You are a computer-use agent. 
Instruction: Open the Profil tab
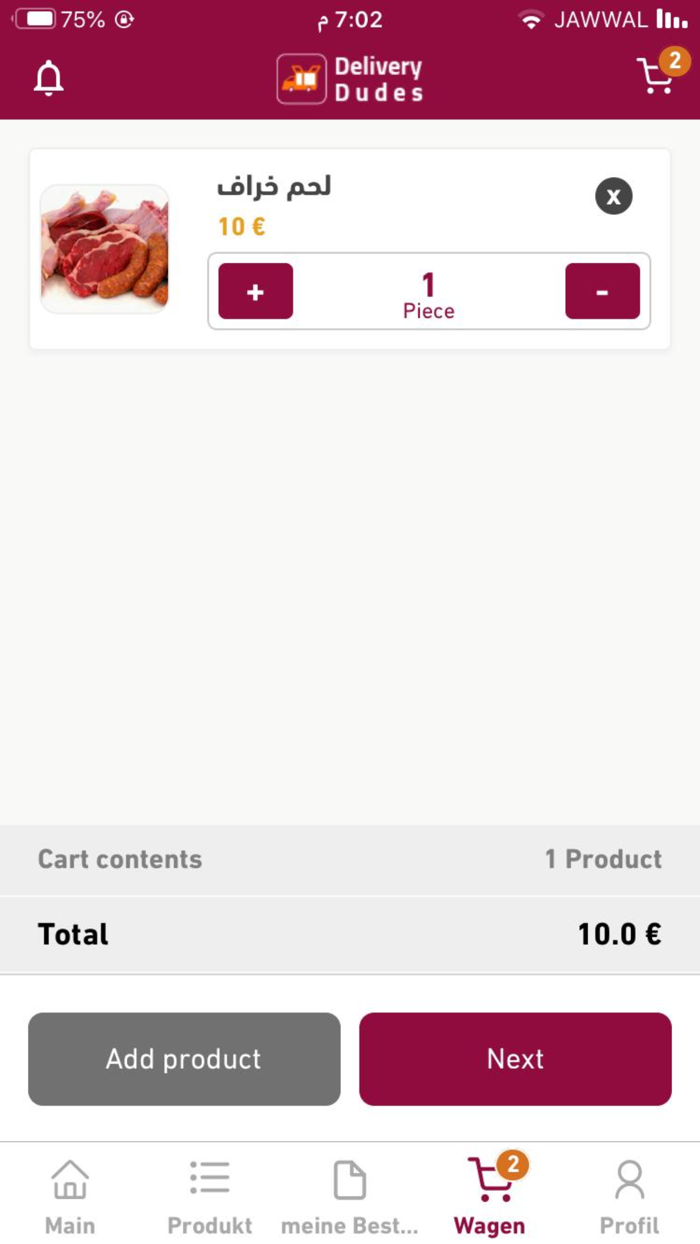coord(629,1196)
